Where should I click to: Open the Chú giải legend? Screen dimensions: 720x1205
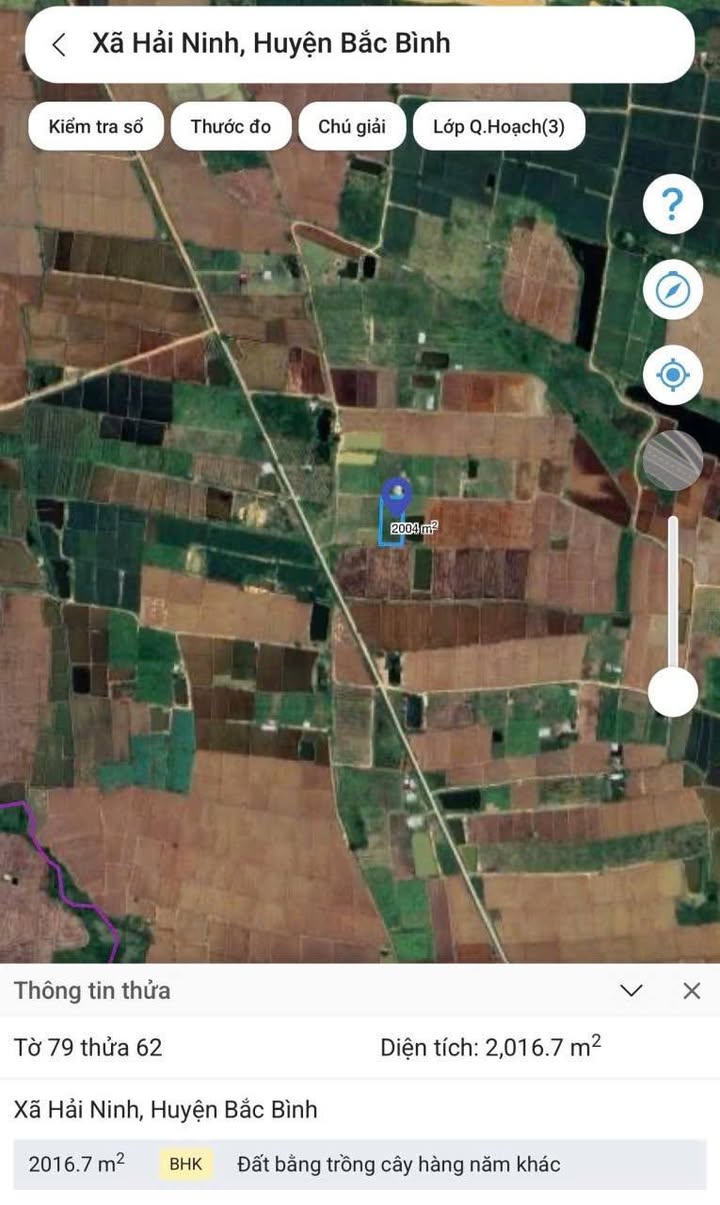[352, 127]
